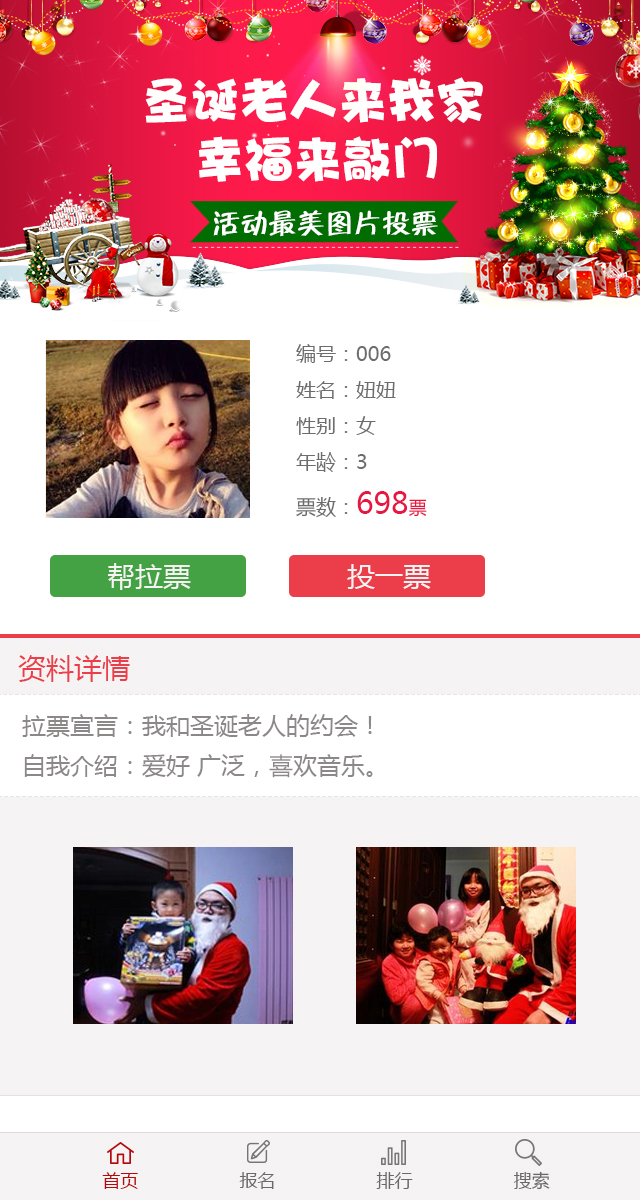
Task: View the 排行 ranking tab
Action: (x=394, y=1166)
